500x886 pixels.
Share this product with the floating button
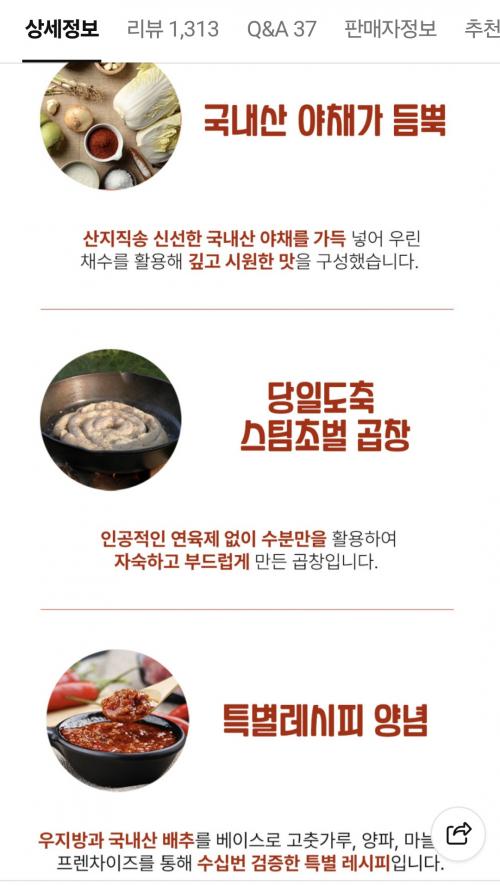point(459,833)
